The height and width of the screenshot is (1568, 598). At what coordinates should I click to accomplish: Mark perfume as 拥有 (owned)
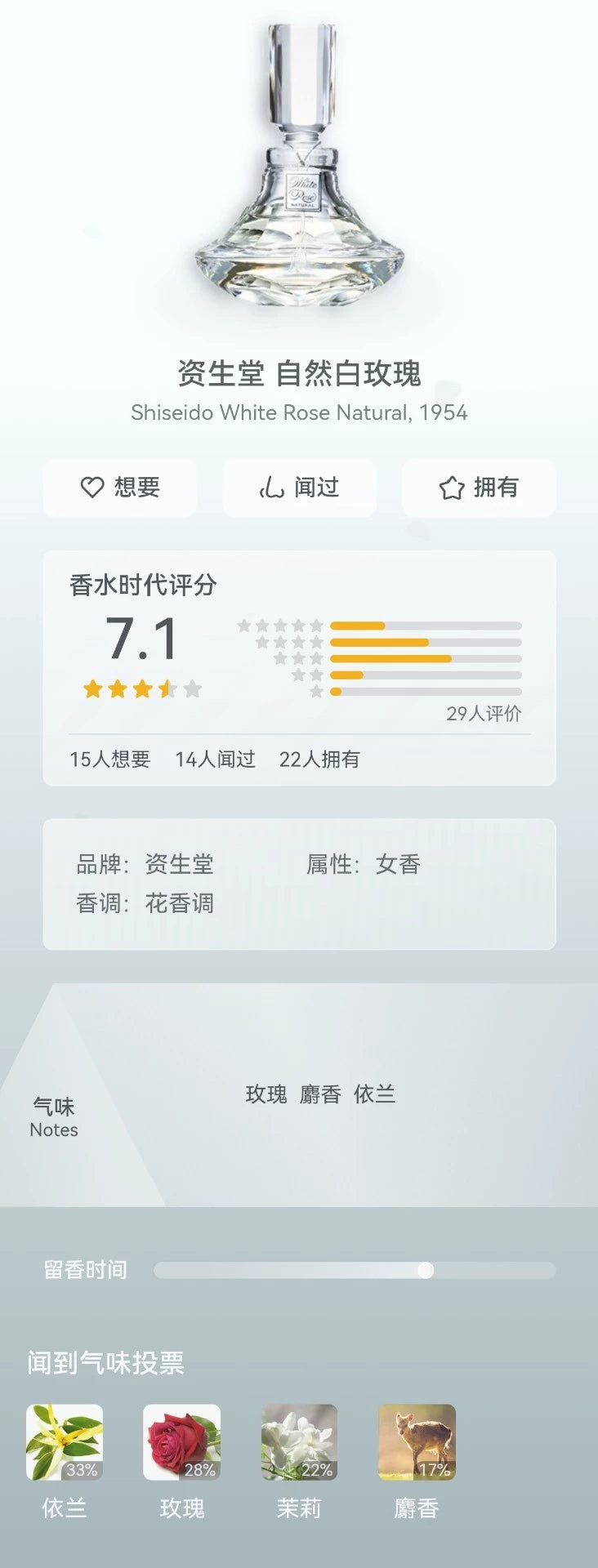click(x=479, y=488)
